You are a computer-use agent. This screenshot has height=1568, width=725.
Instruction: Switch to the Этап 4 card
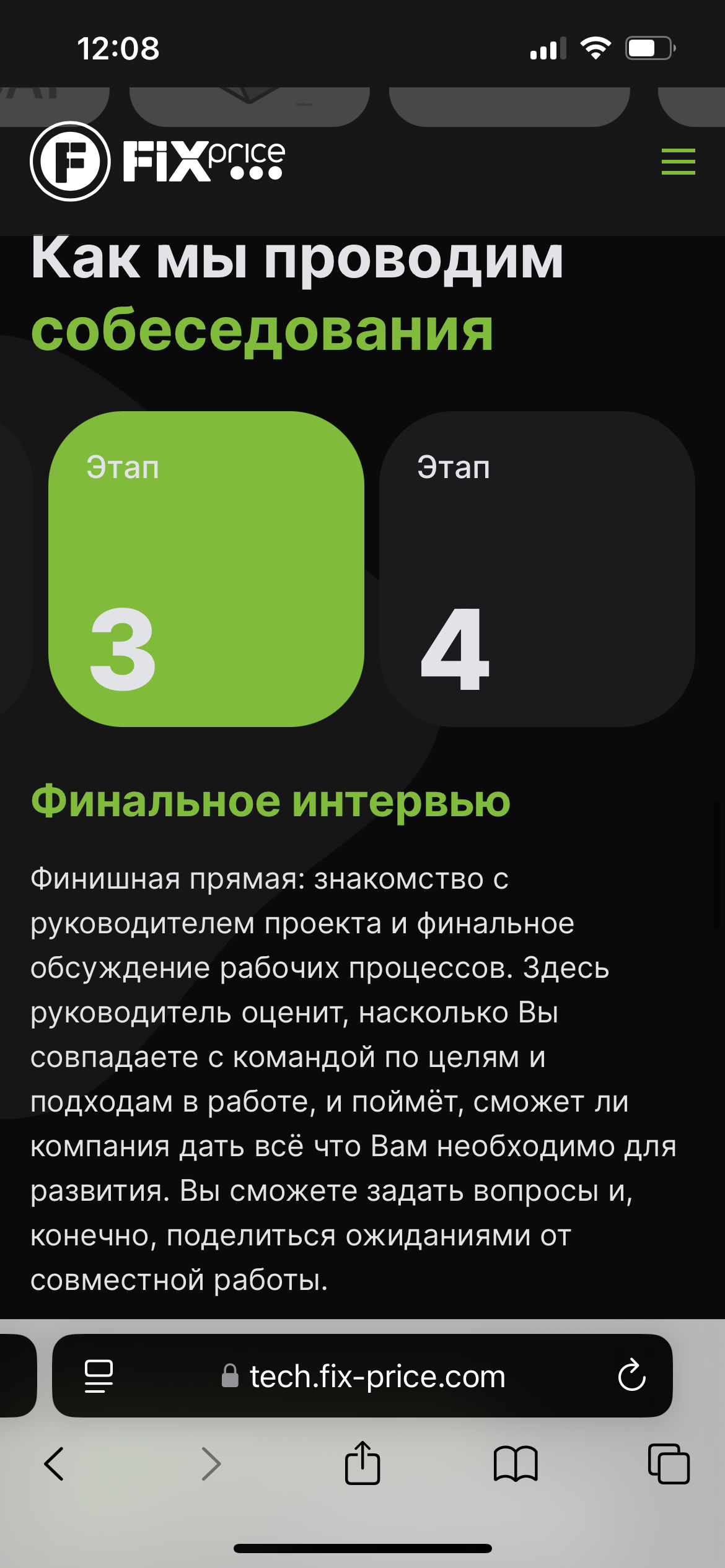pyautogui.click(x=537, y=568)
